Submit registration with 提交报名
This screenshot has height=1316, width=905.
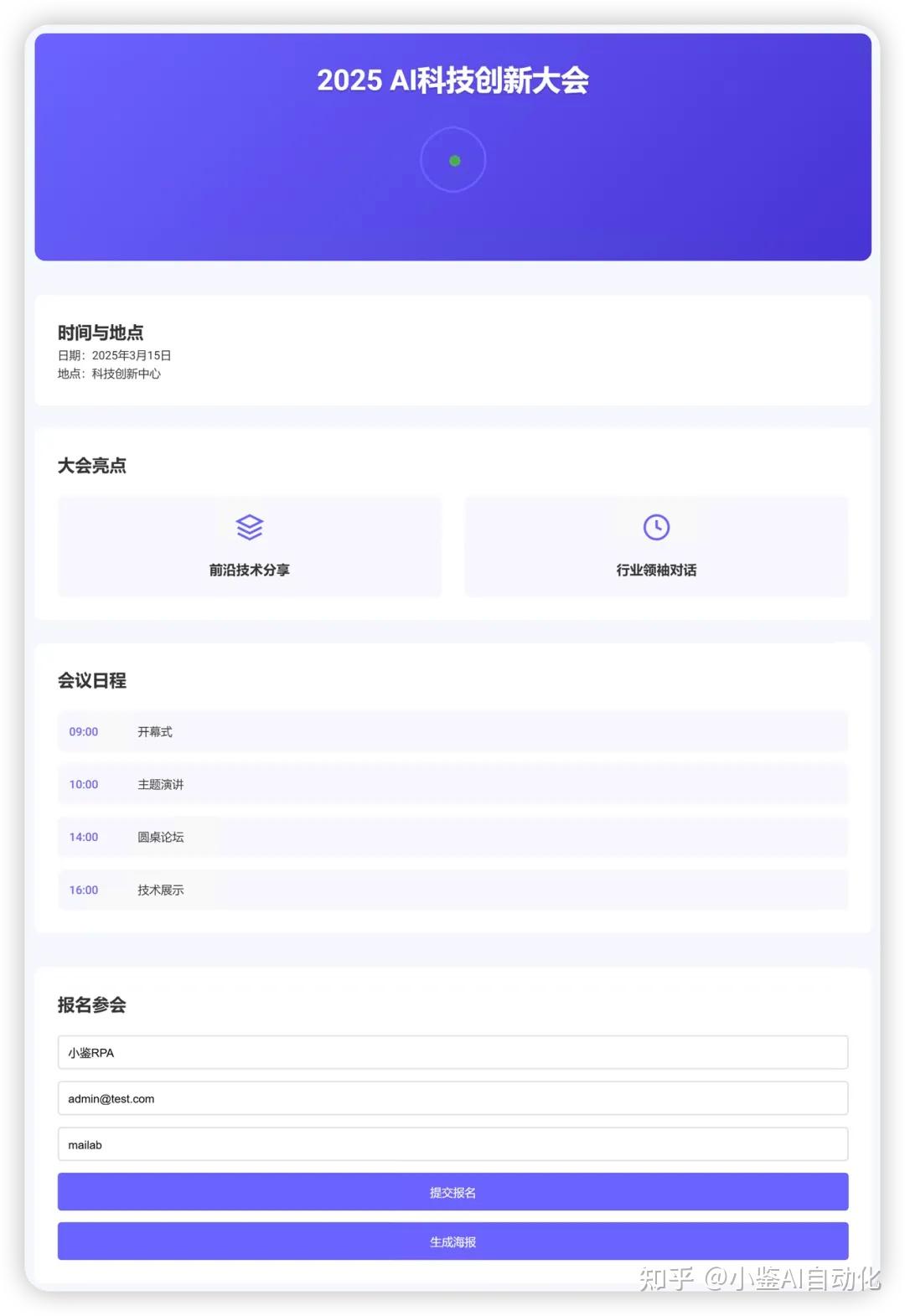452,1192
